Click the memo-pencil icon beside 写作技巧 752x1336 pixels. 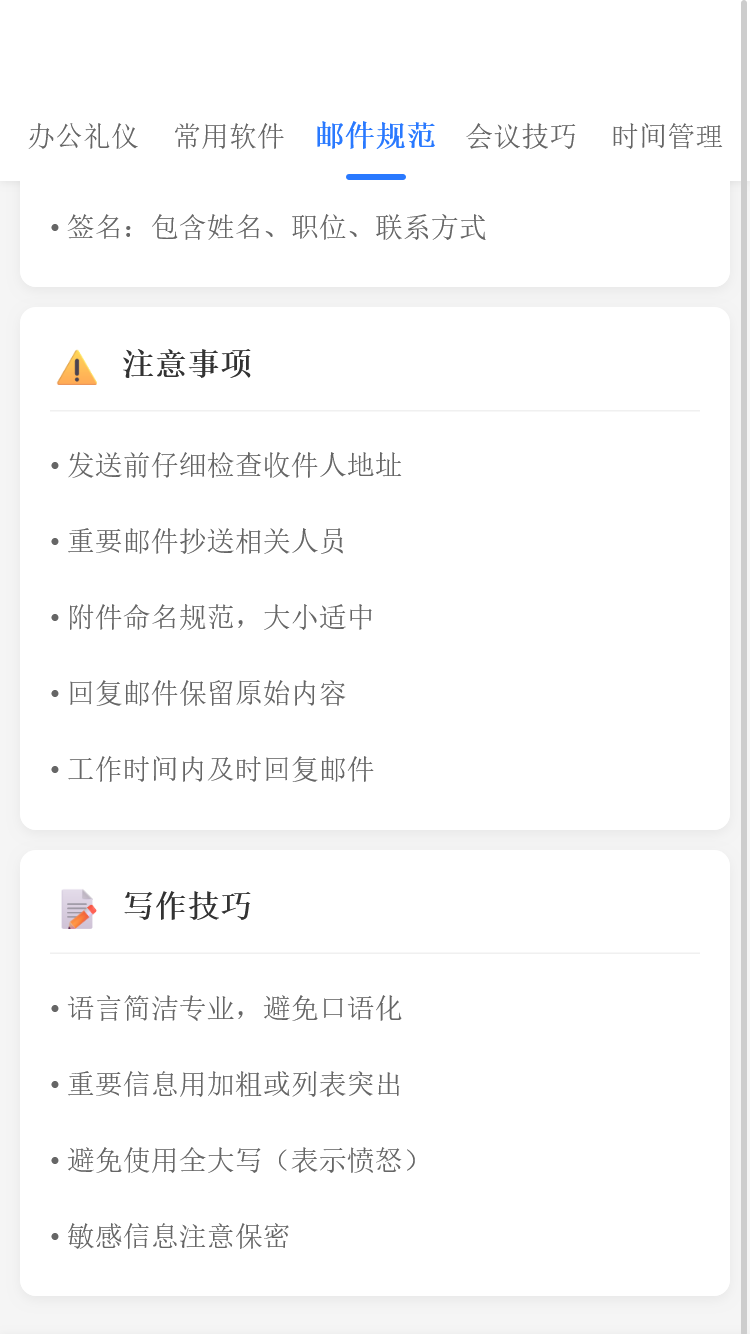click(x=77, y=908)
